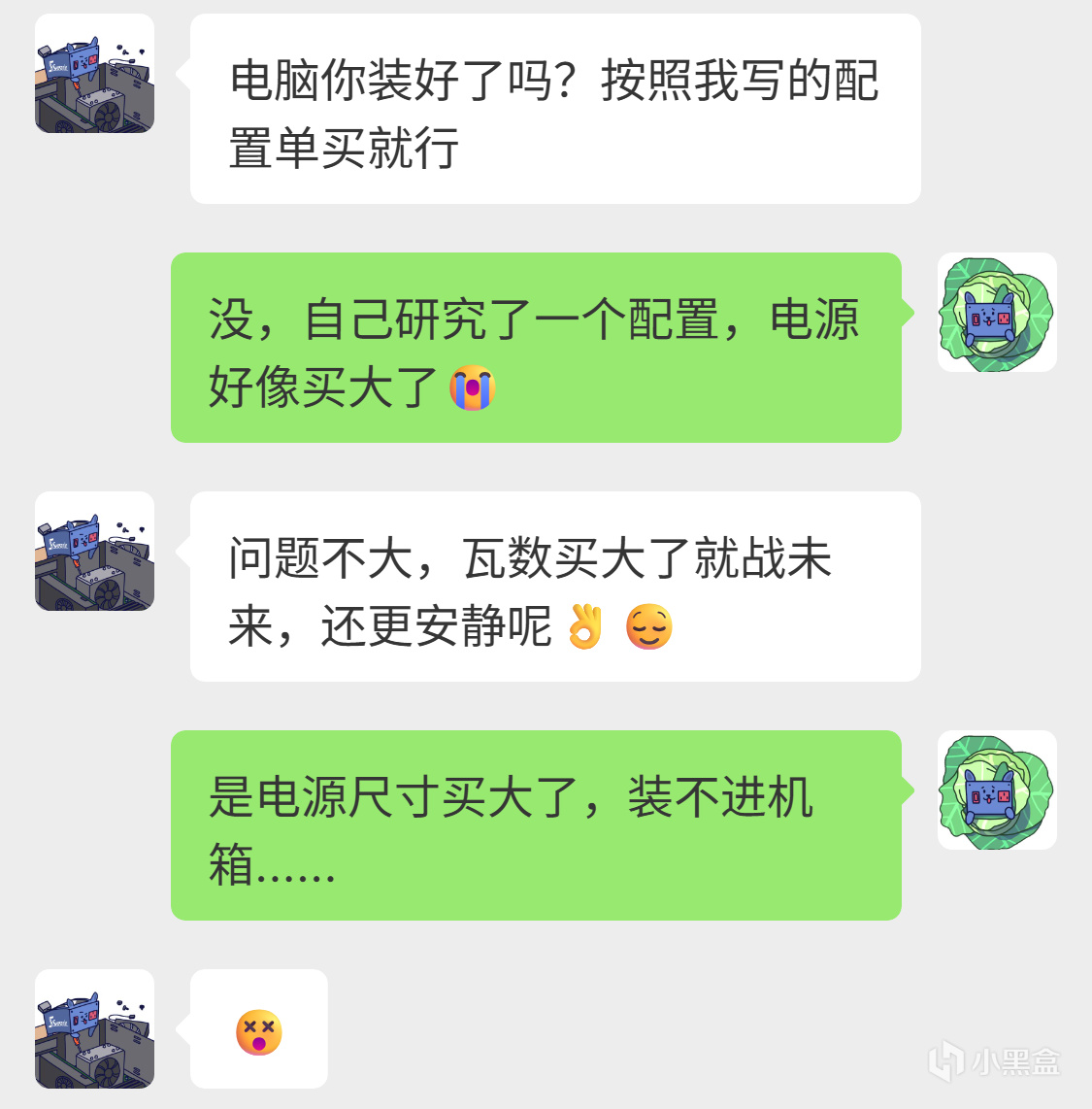
Task: Tap the cabbage avatar beside "没，自己研究了一个配置"
Action: 997,313
